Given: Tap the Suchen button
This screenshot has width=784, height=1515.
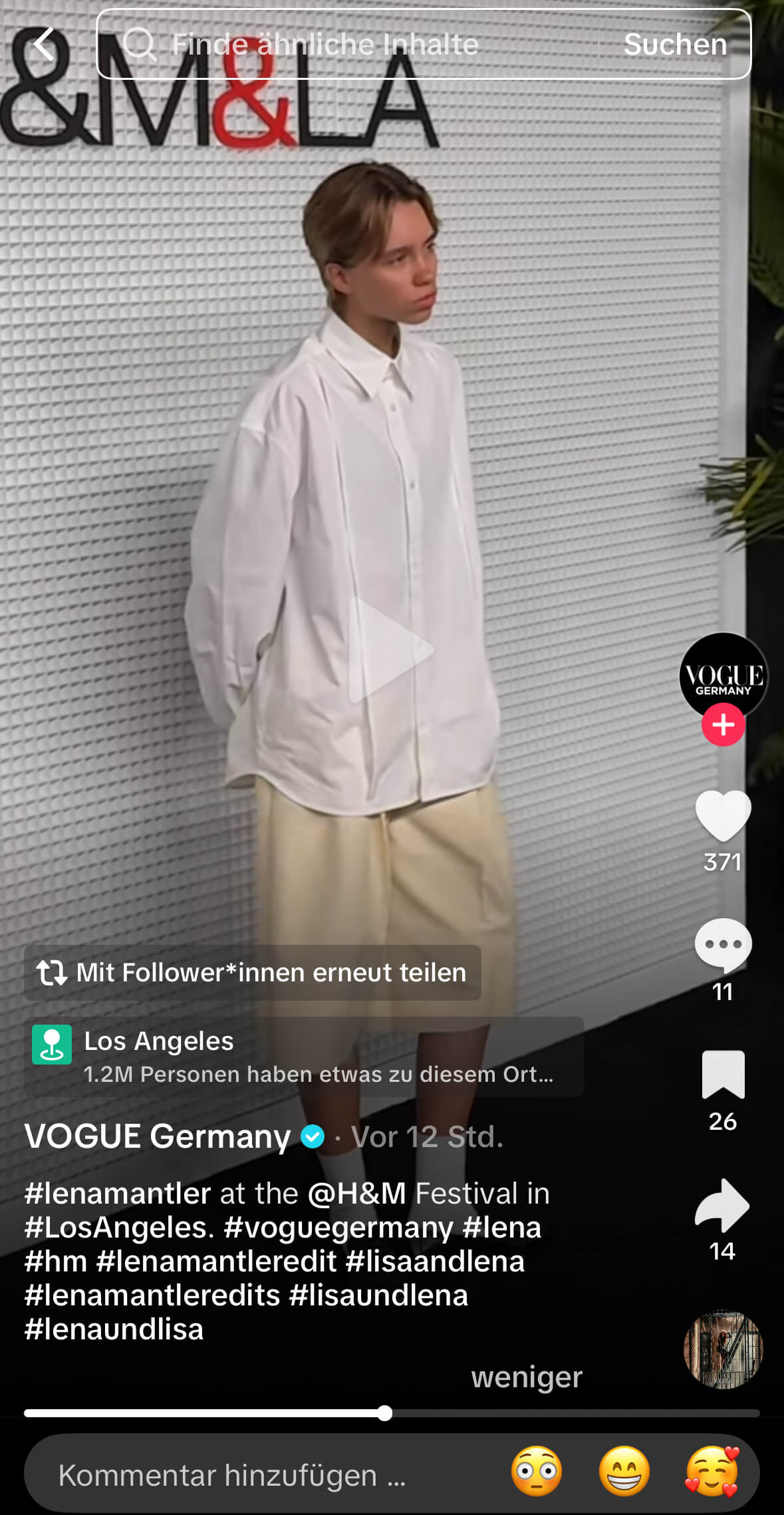Looking at the screenshot, I should [675, 44].
